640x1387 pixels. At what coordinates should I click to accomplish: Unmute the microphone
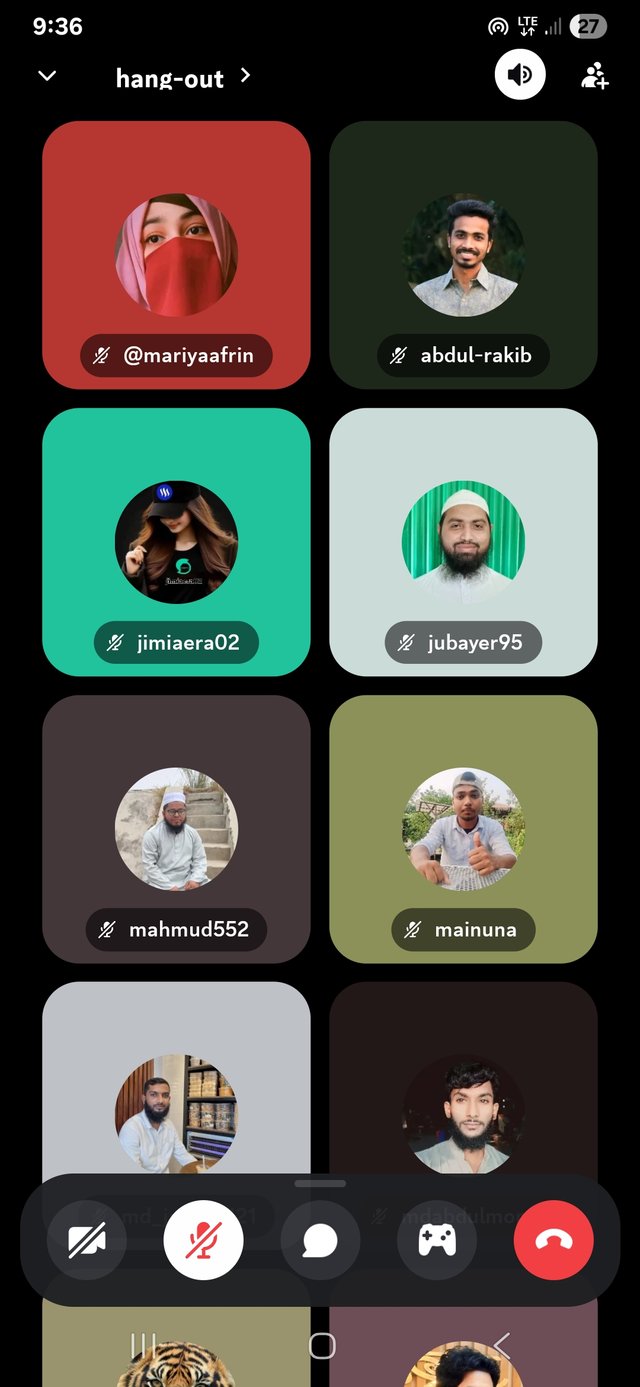pyautogui.click(x=203, y=1241)
